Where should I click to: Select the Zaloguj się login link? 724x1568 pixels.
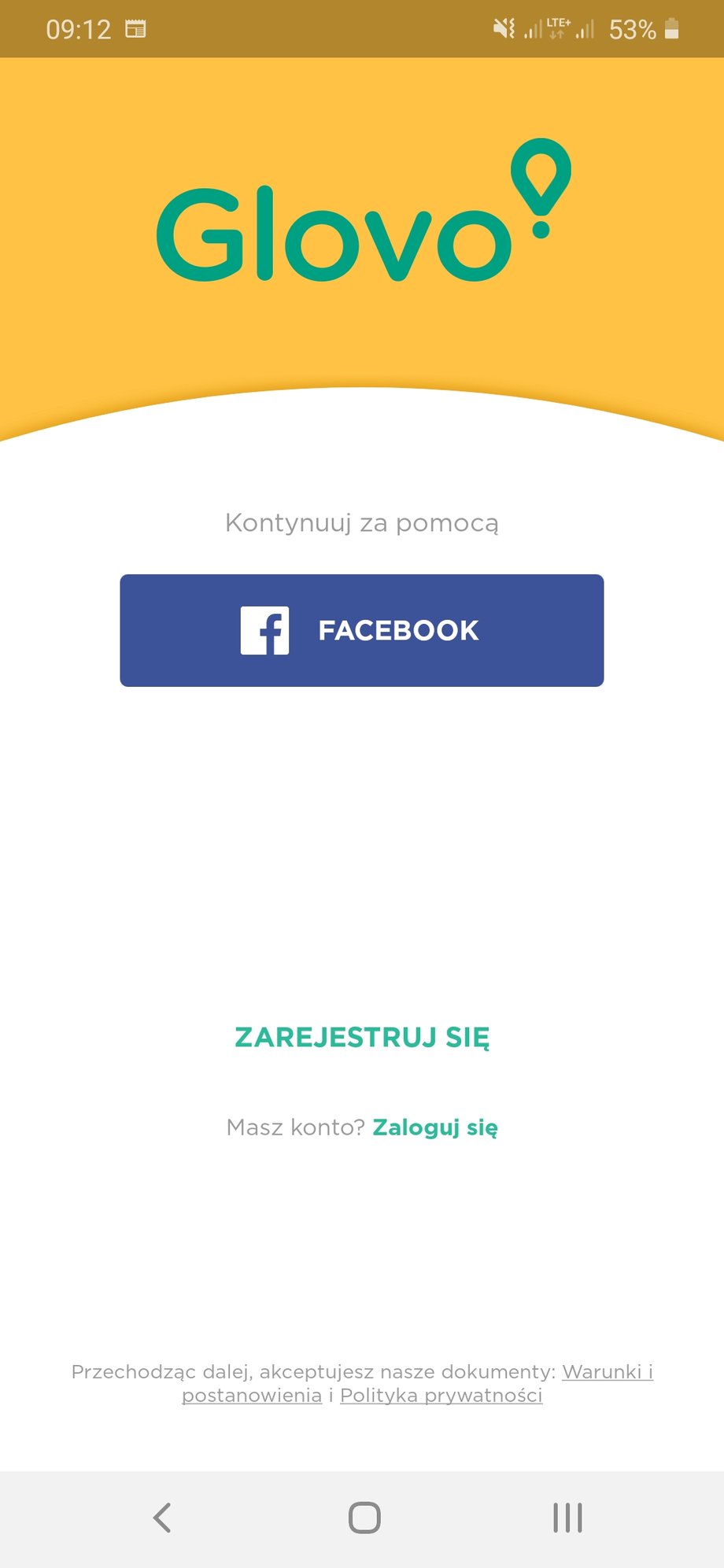pos(435,1127)
